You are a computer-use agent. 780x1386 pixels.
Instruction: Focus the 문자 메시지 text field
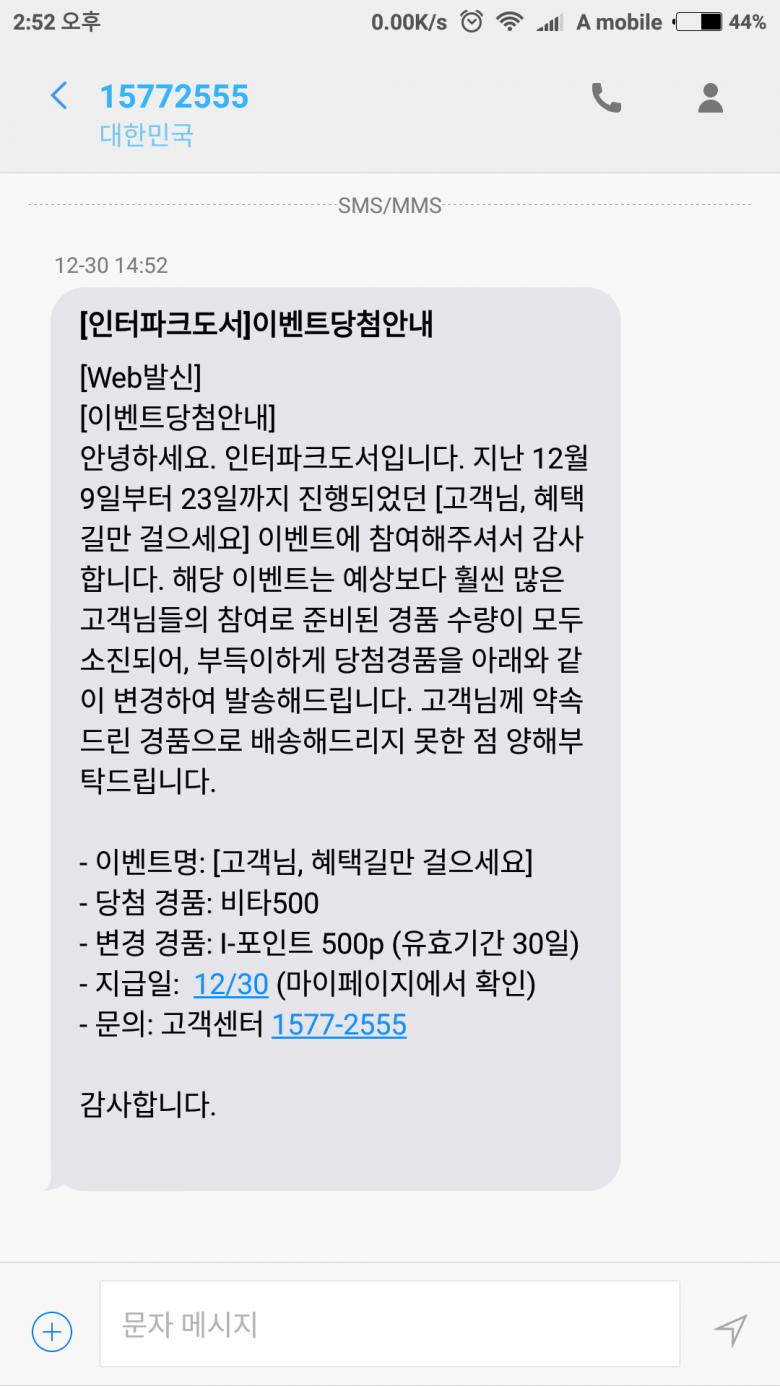[x=390, y=1325]
